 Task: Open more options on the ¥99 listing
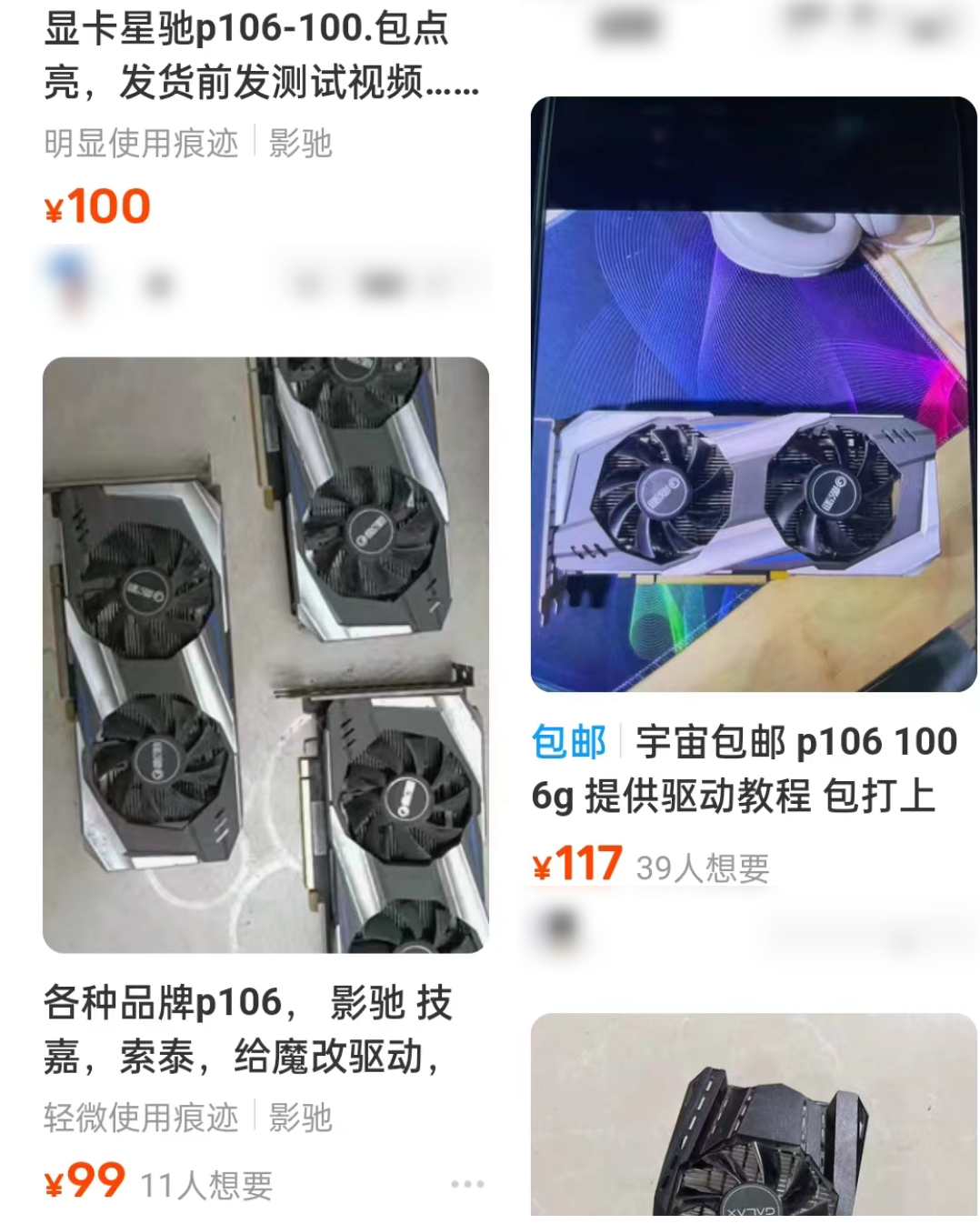point(467,1184)
